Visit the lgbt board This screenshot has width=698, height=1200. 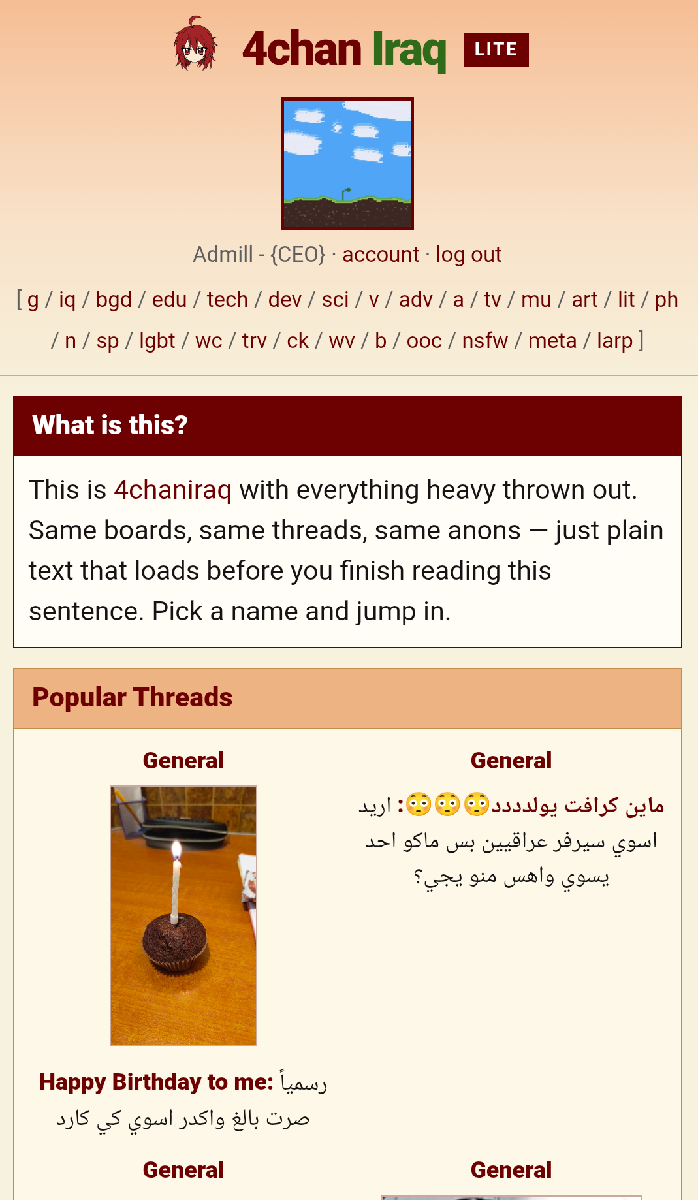[x=157, y=340]
